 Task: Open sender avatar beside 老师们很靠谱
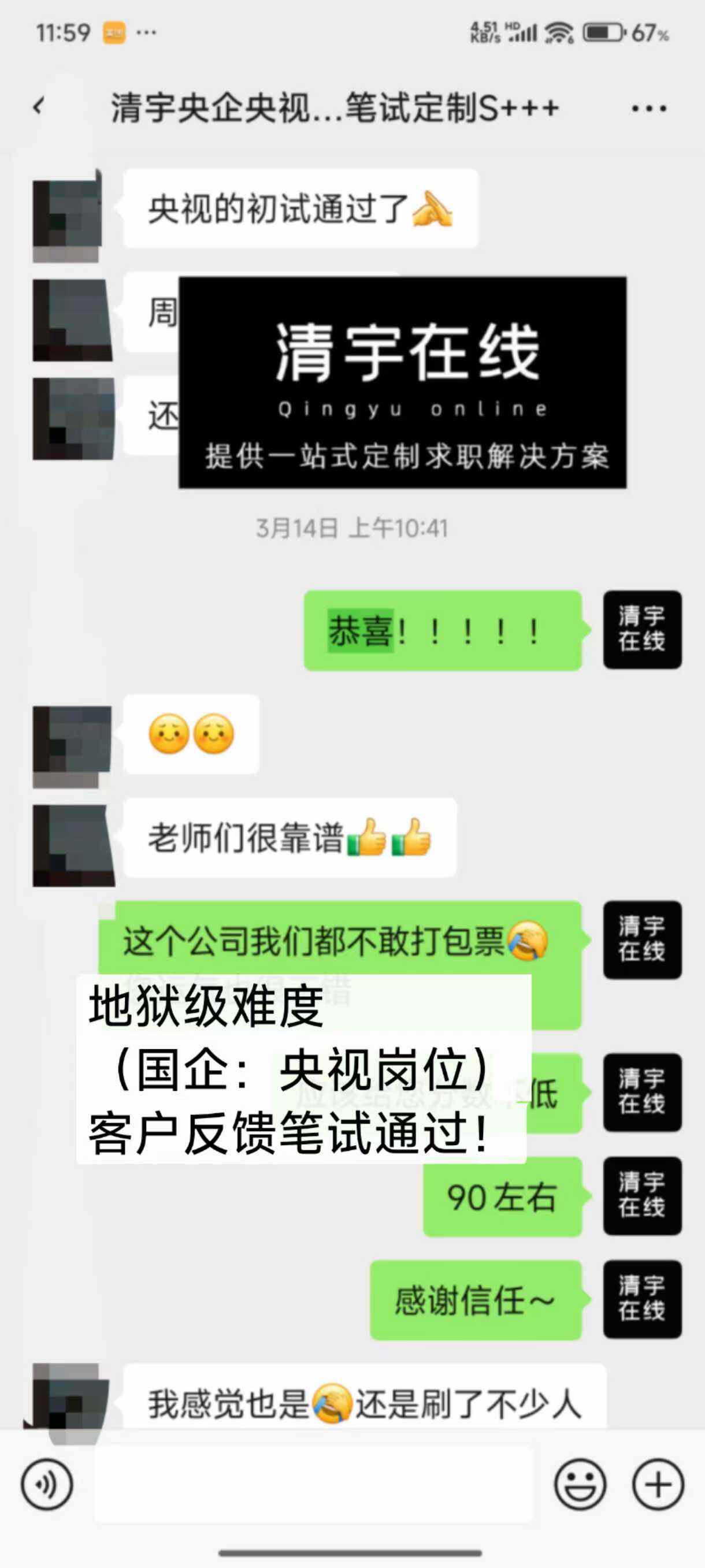72,844
